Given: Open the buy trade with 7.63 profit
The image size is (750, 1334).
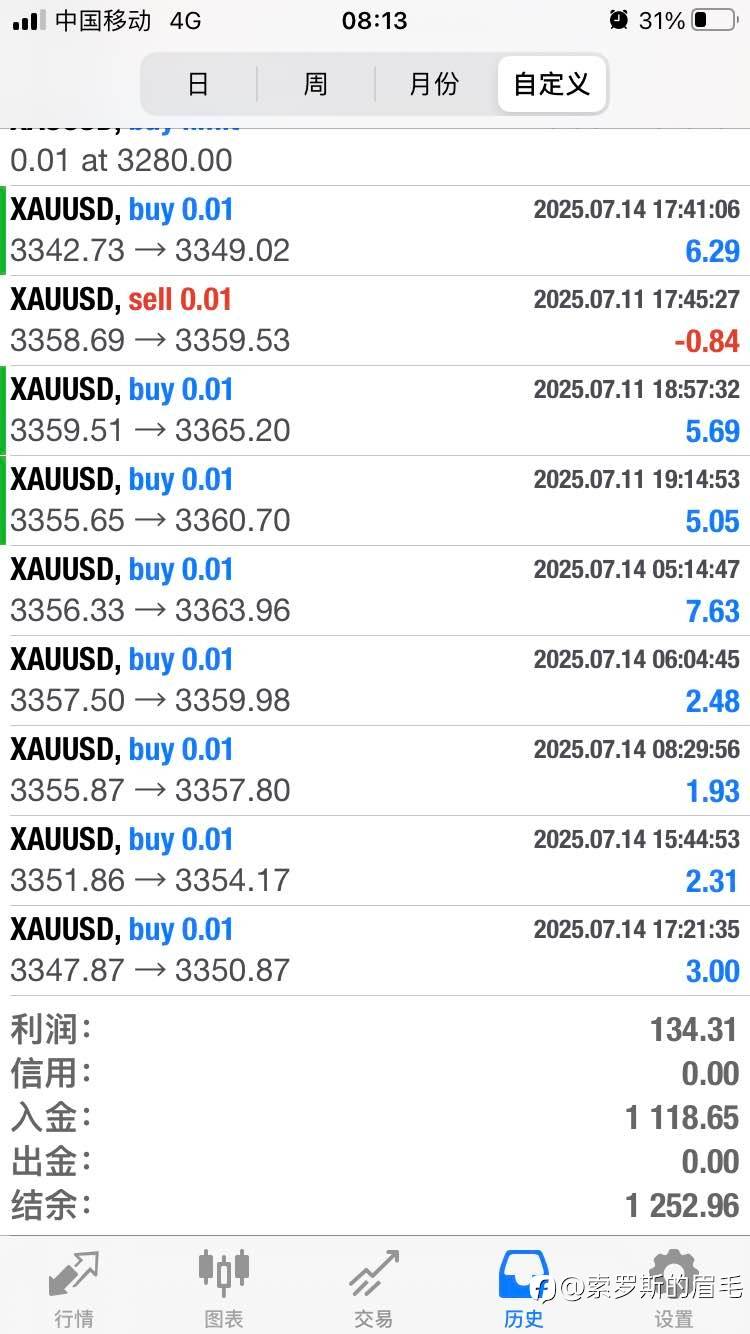Looking at the screenshot, I should [x=375, y=591].
